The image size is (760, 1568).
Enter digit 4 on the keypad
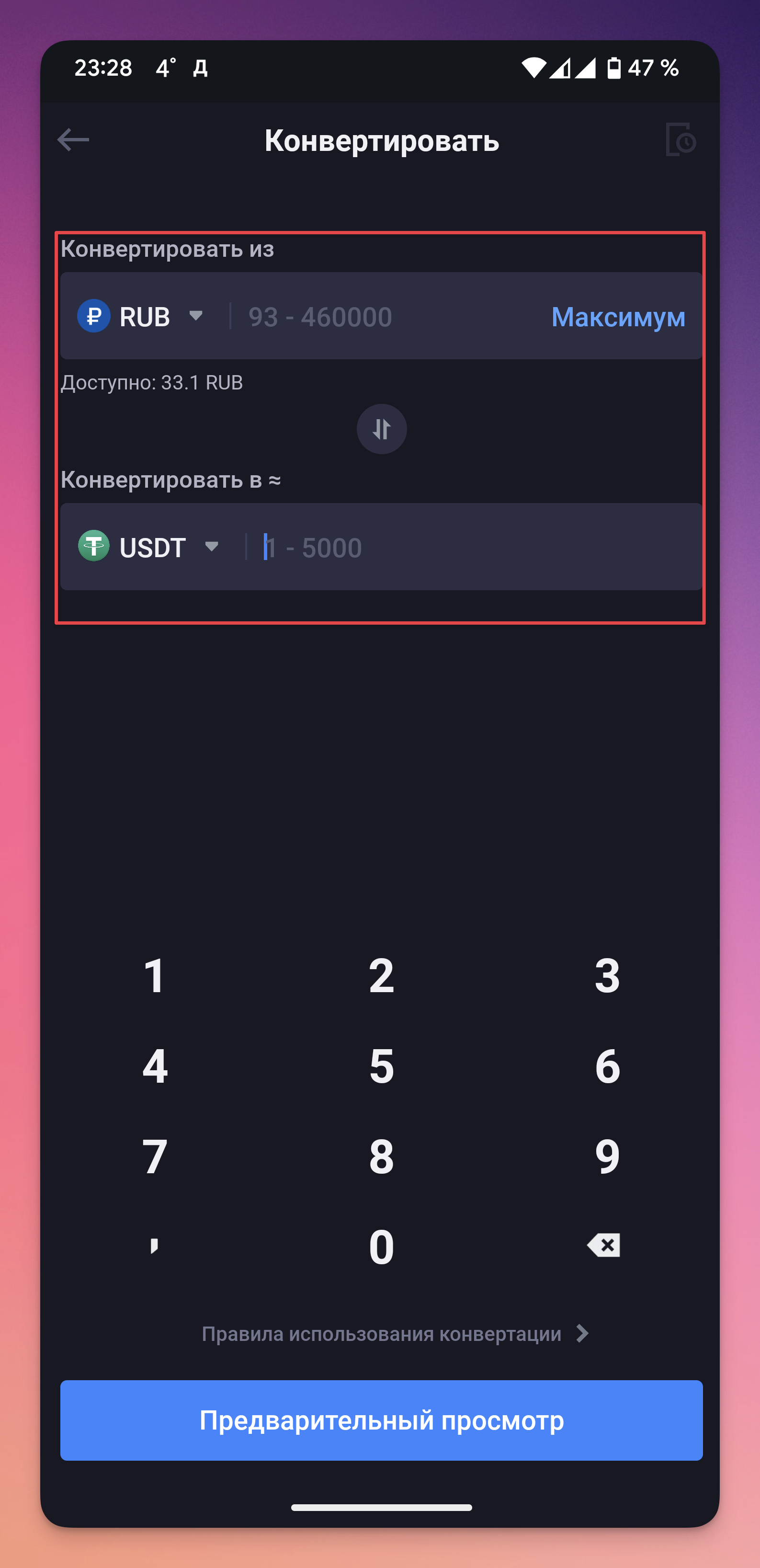coord(155,1066)
